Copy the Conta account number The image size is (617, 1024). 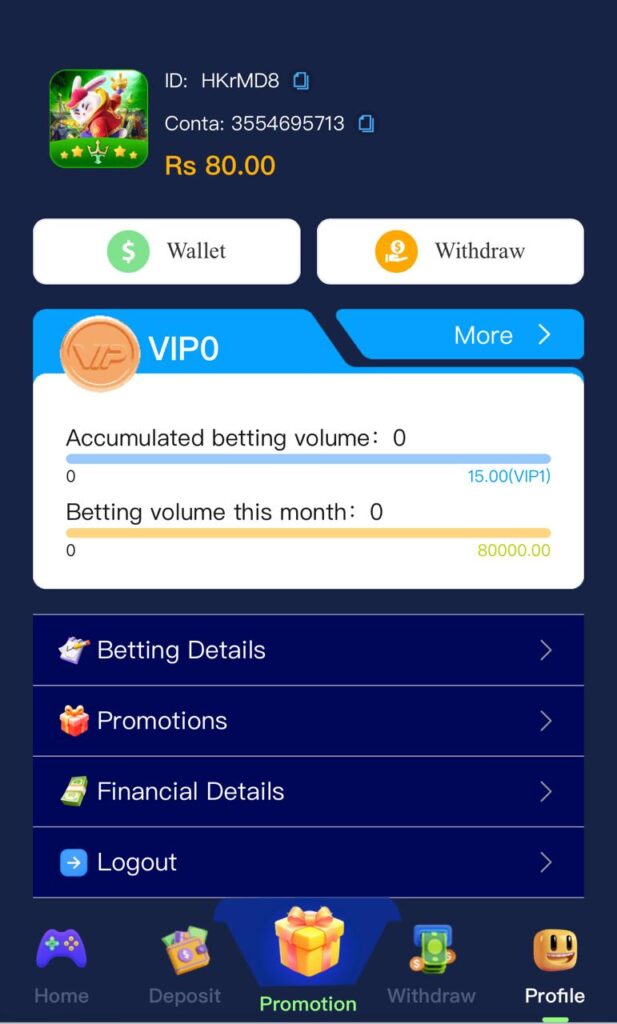(x=366, y=124)
